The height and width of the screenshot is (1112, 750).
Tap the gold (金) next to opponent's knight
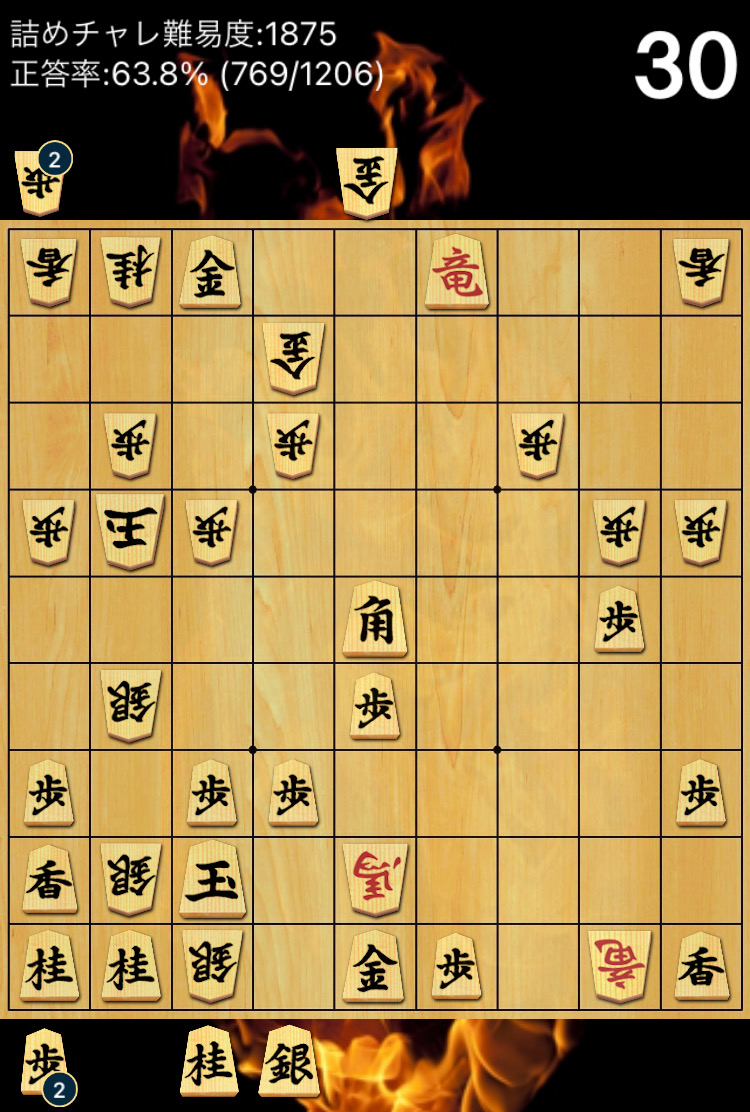point(210,272)
